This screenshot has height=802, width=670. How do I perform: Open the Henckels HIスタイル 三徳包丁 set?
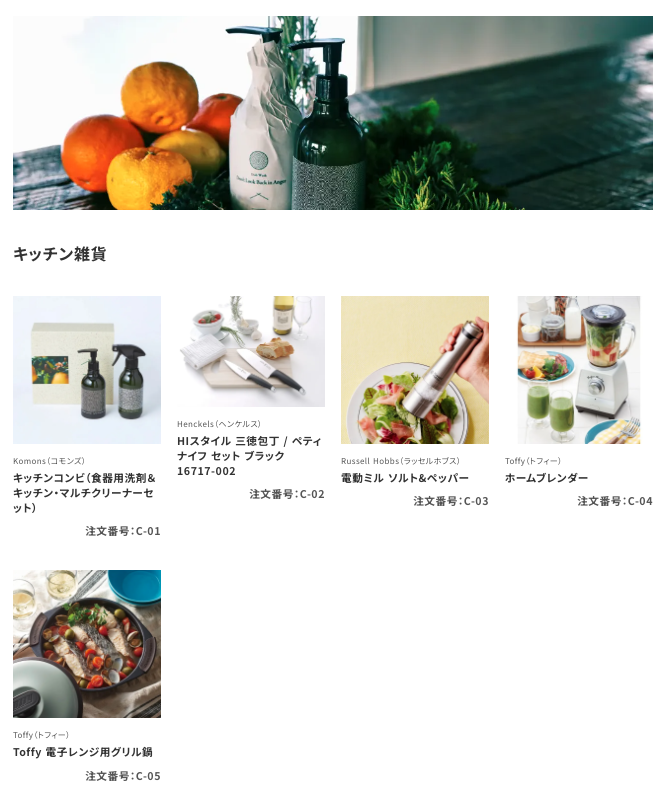(251, 351)
